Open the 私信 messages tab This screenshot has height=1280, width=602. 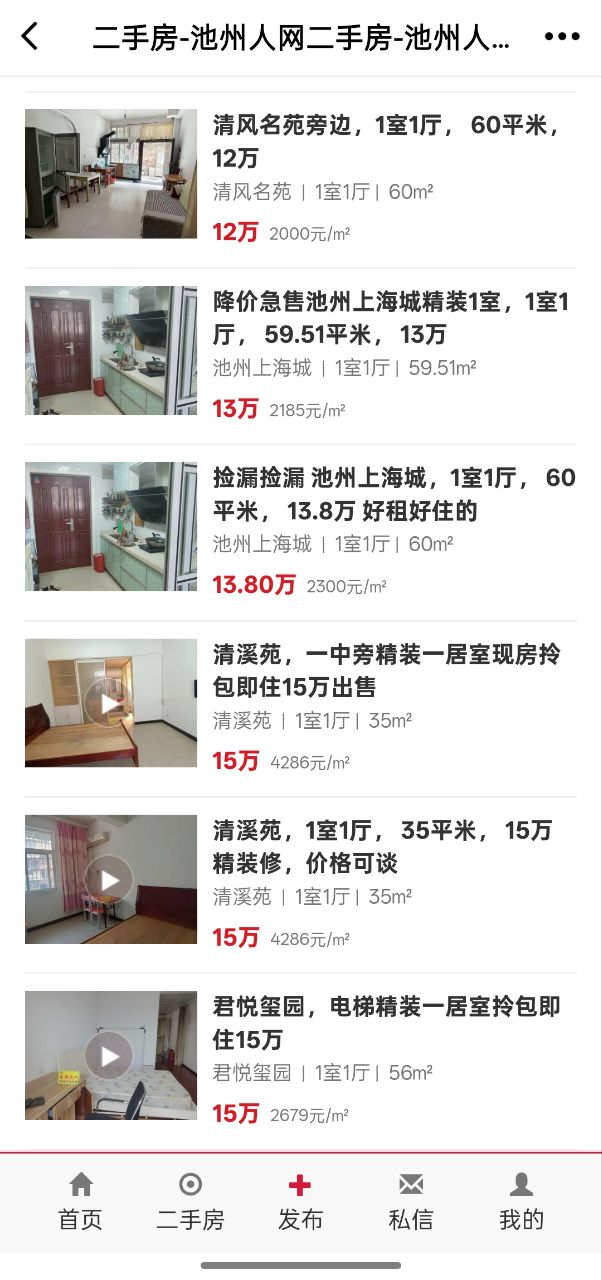point(411,1202)
